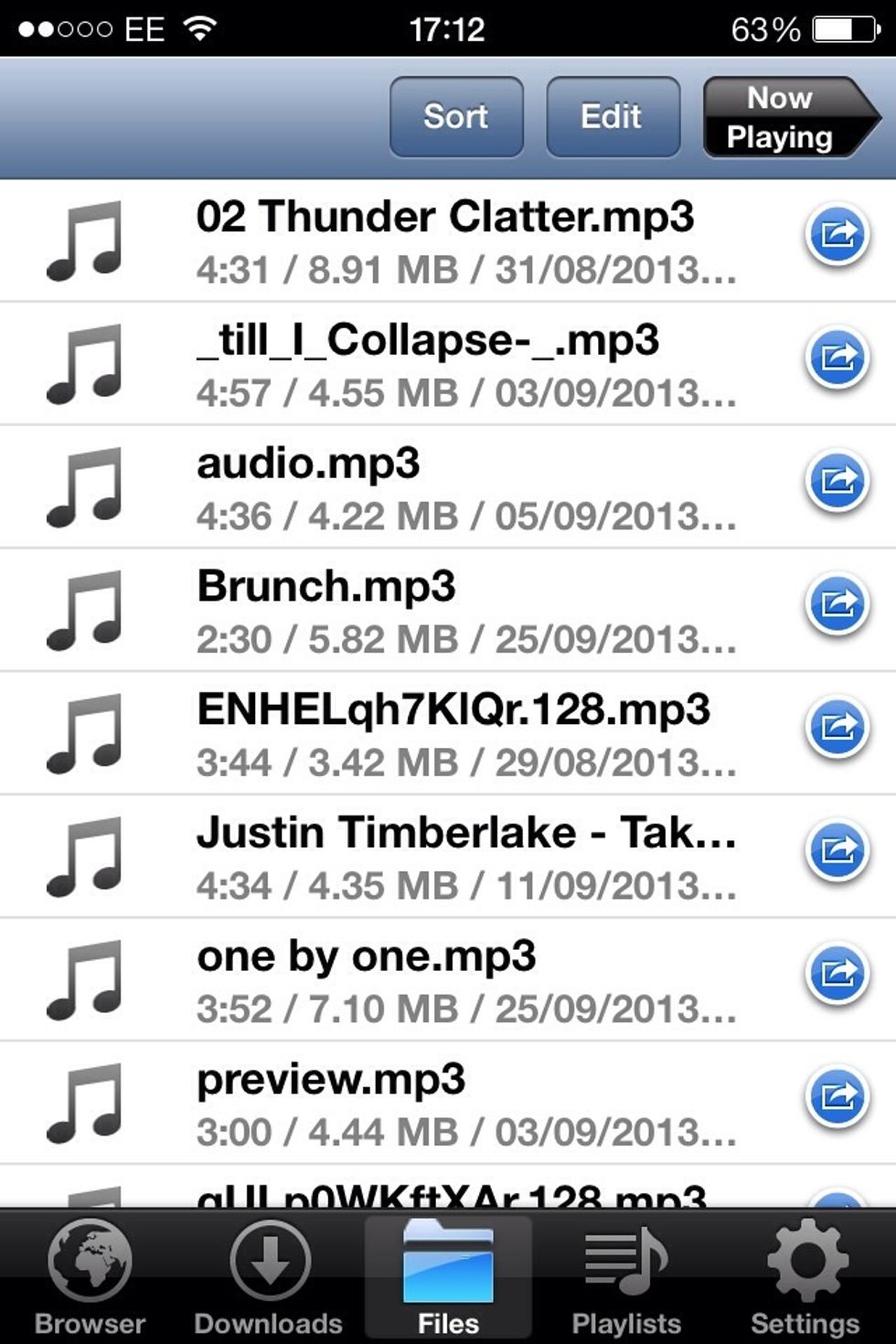
Task: Open Brunch.mp3 from the list
Action: [x=325, y=587]
